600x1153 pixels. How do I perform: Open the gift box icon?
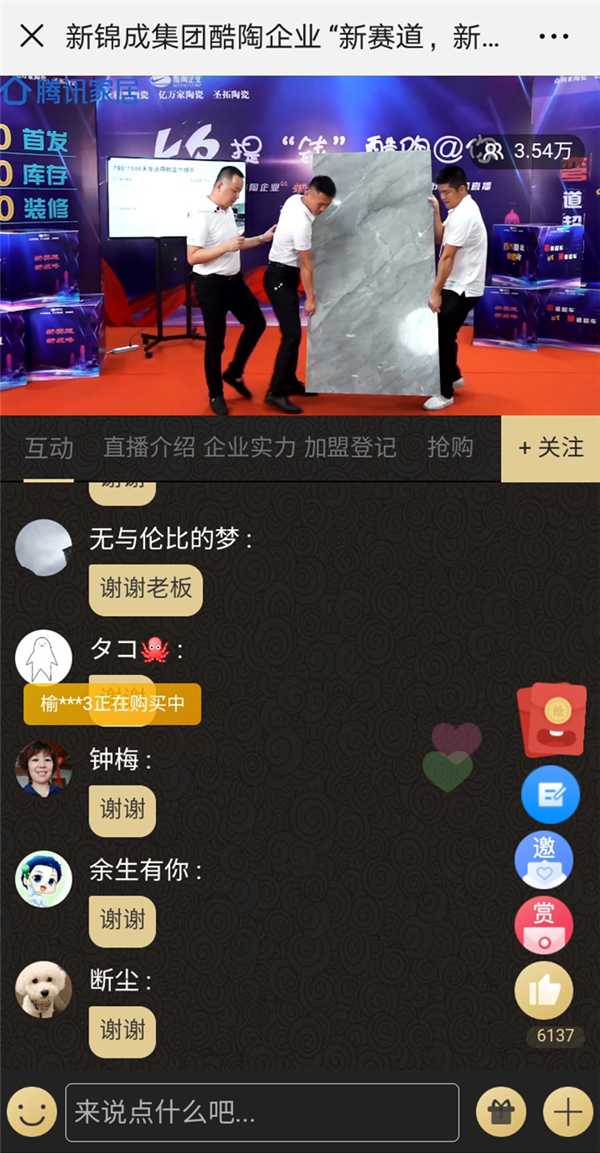501,1112
